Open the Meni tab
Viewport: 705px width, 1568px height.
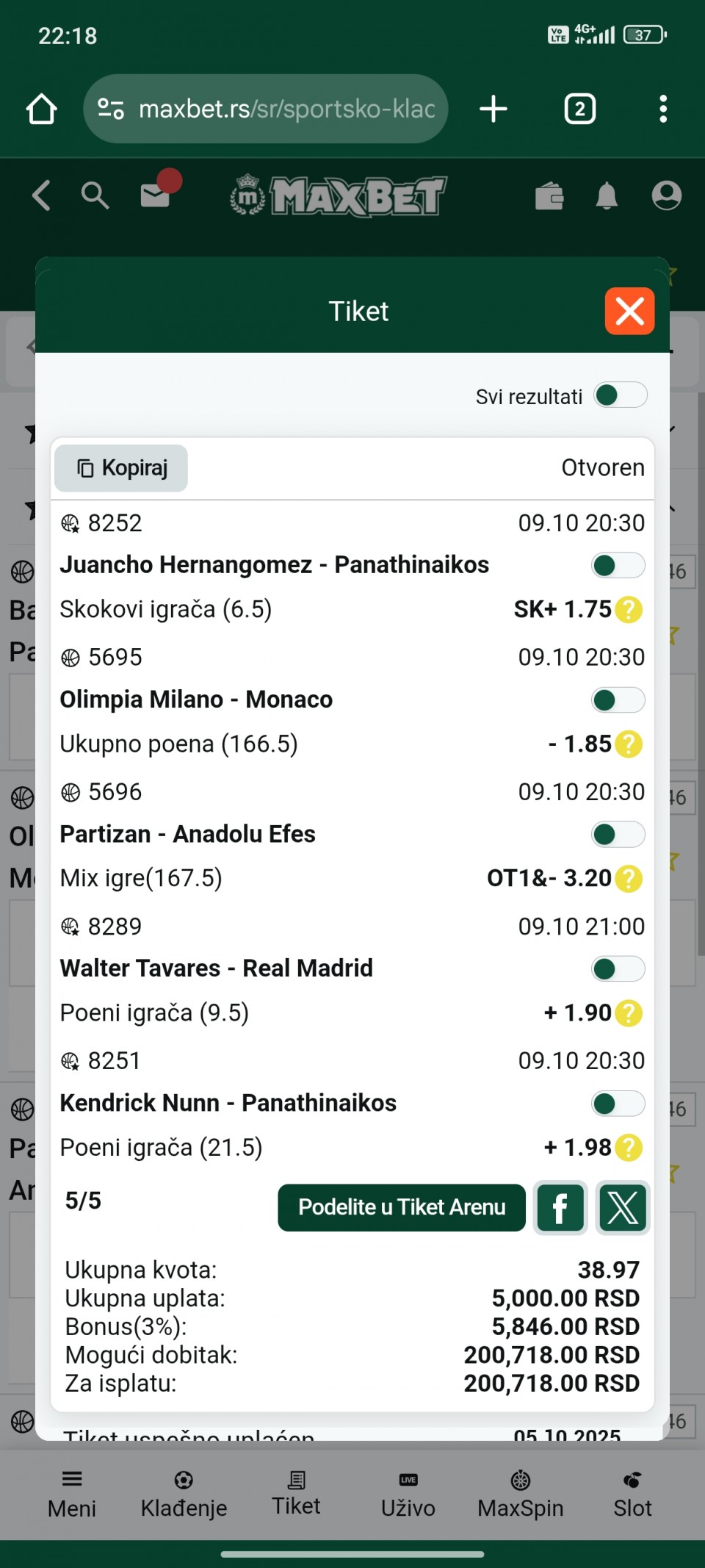72,1495
